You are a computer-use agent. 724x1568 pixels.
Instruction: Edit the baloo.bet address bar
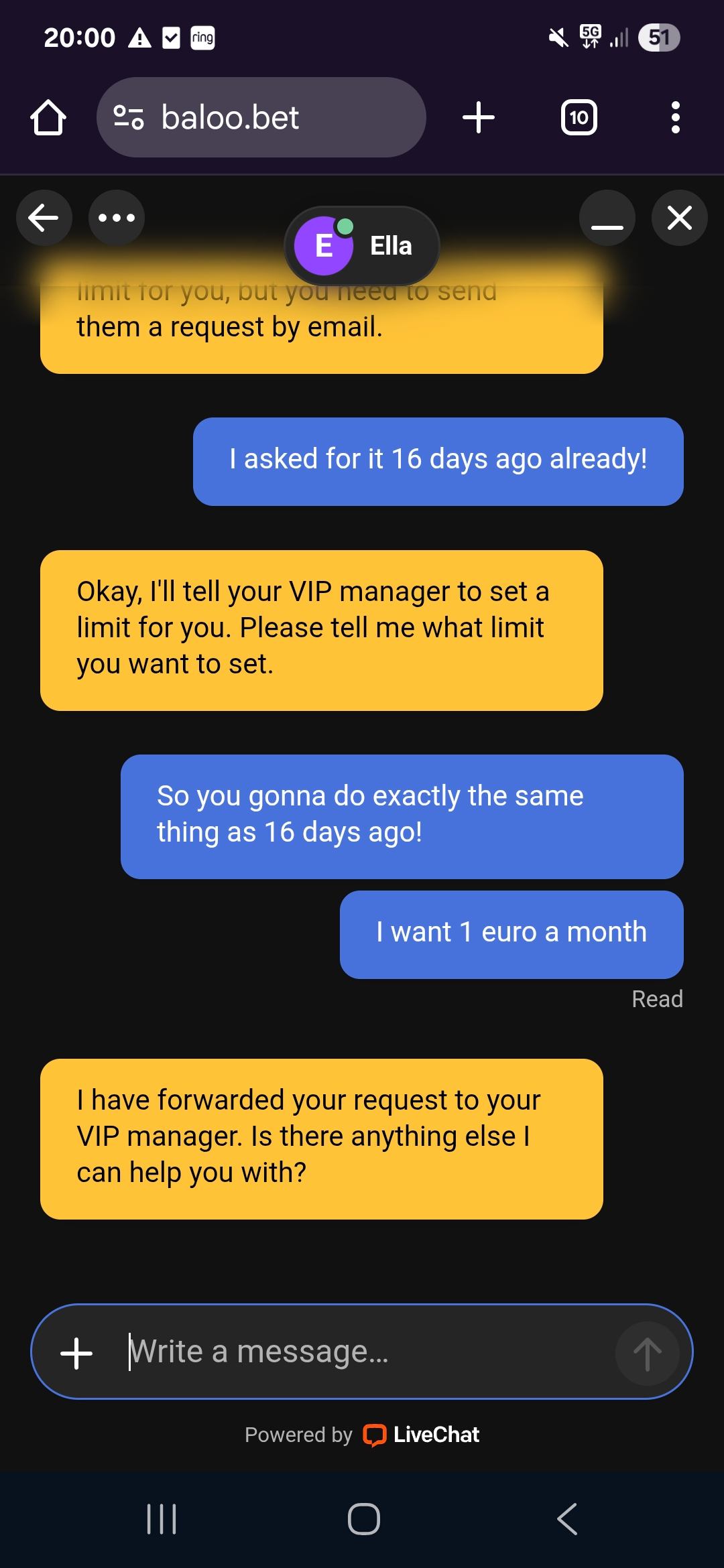(261, 118)
